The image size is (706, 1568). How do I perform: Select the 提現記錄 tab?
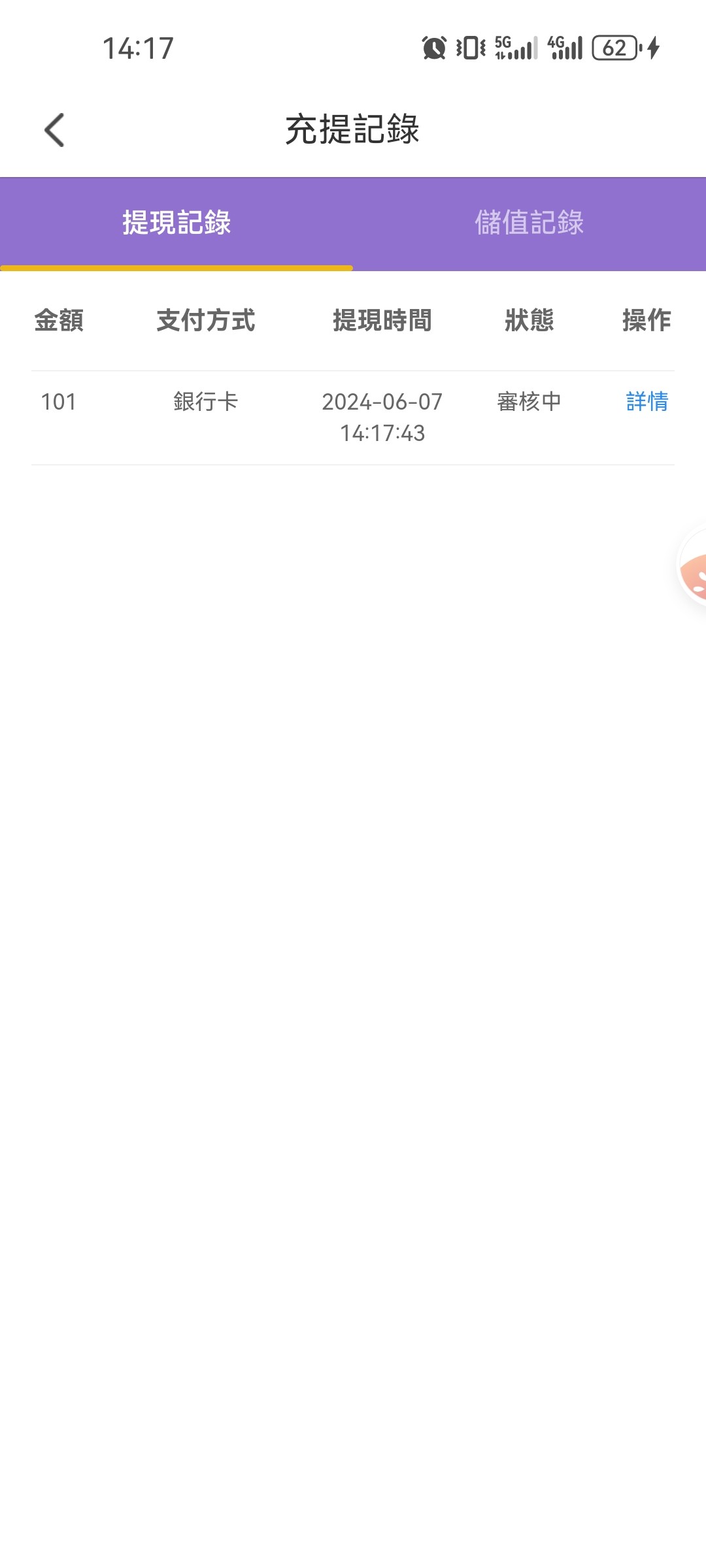176,223
